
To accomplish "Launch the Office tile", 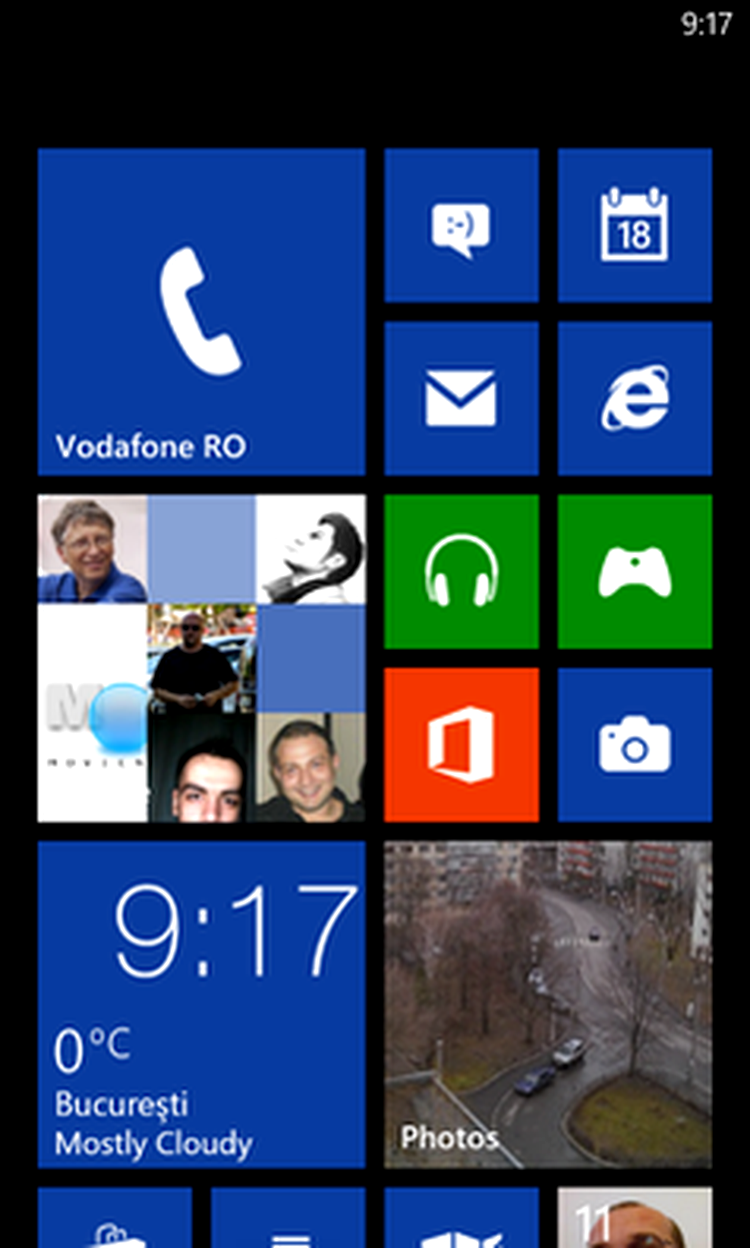I will (x=461, y=744).
